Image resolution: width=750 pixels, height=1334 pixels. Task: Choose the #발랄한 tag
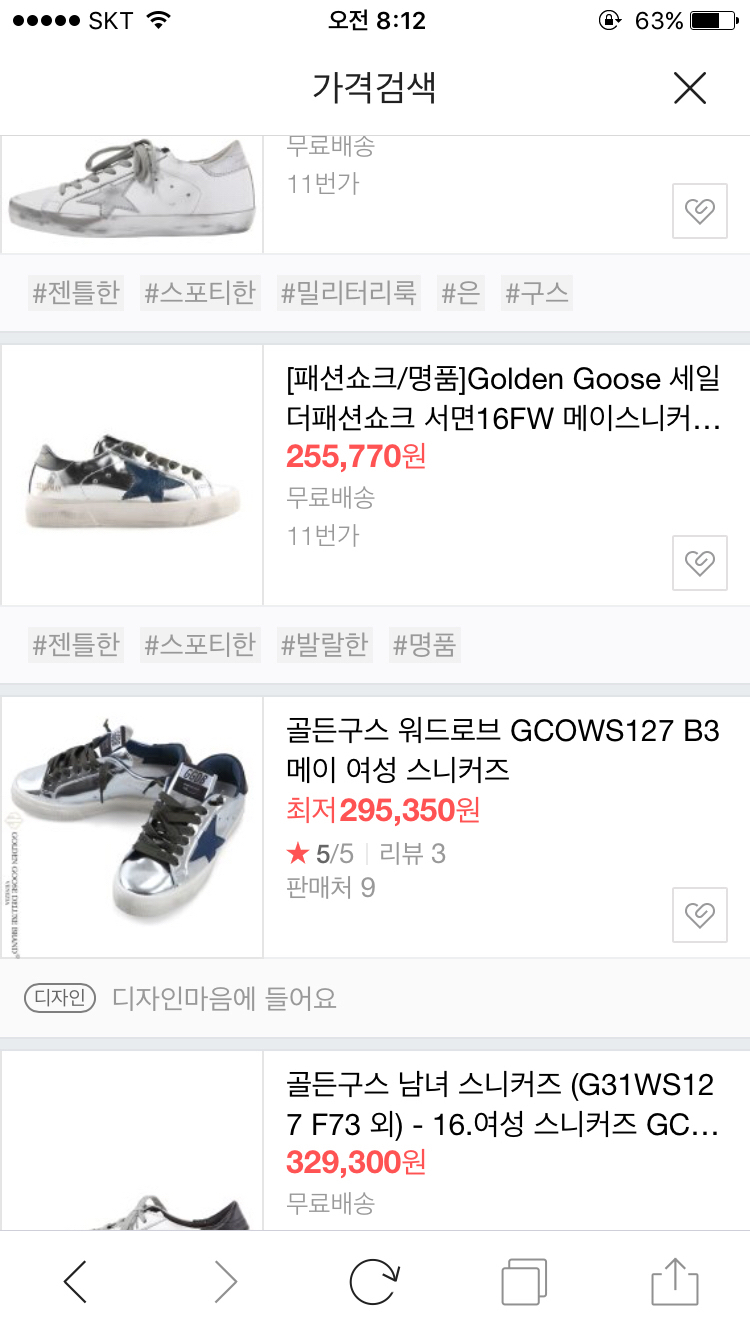(325, 645)
